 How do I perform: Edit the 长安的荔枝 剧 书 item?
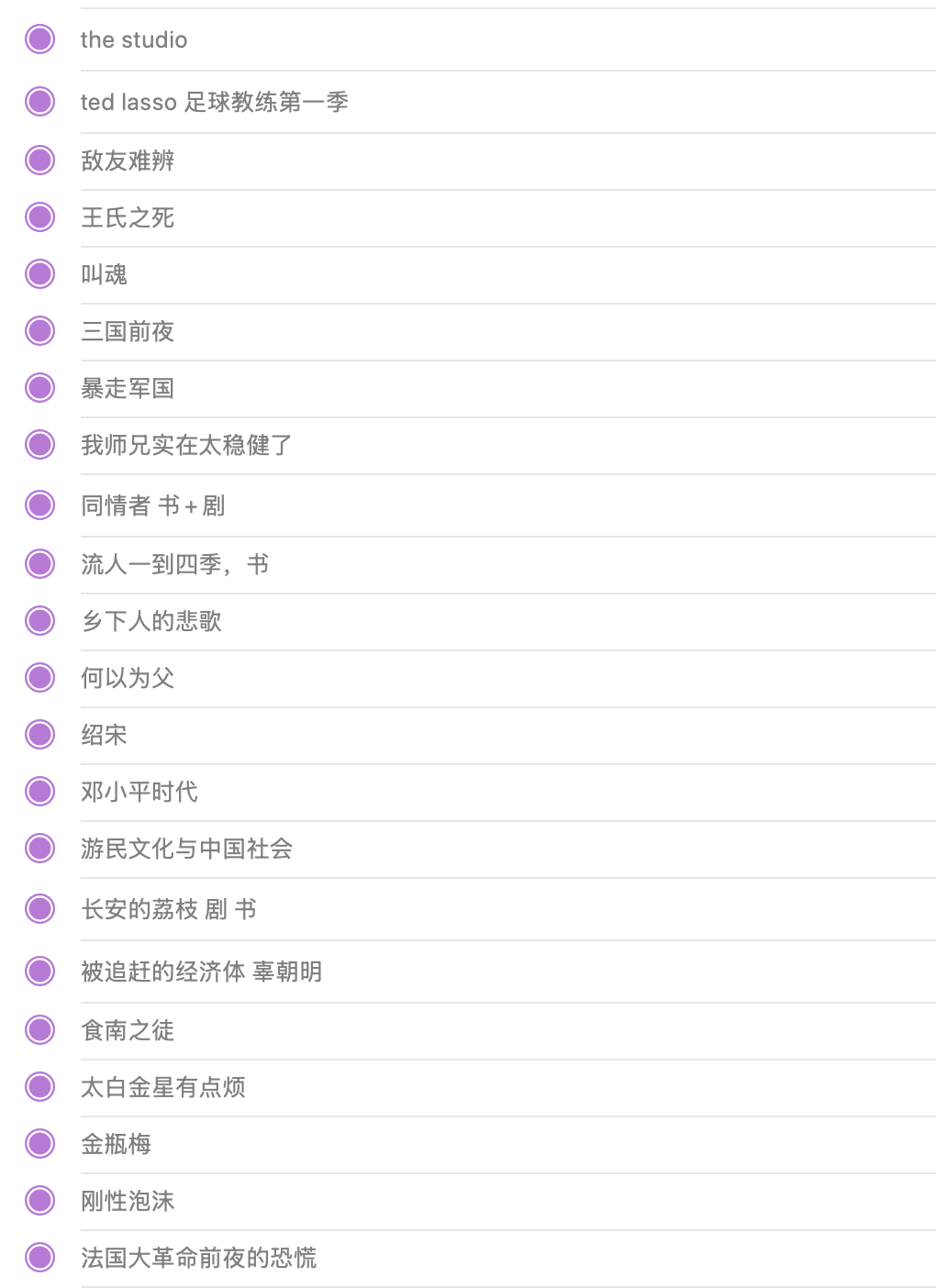(169, 909)
